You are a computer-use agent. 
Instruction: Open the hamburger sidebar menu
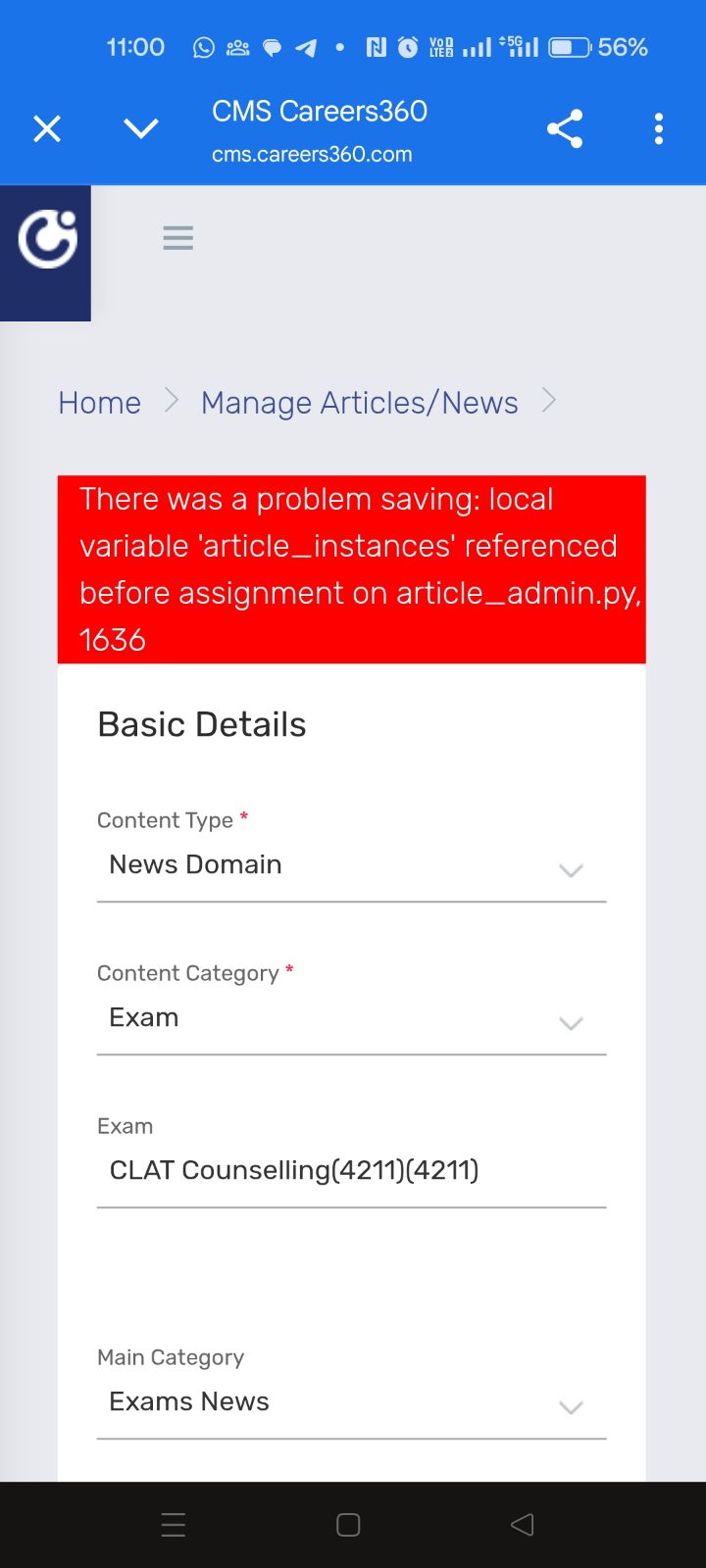coord(177,238)
